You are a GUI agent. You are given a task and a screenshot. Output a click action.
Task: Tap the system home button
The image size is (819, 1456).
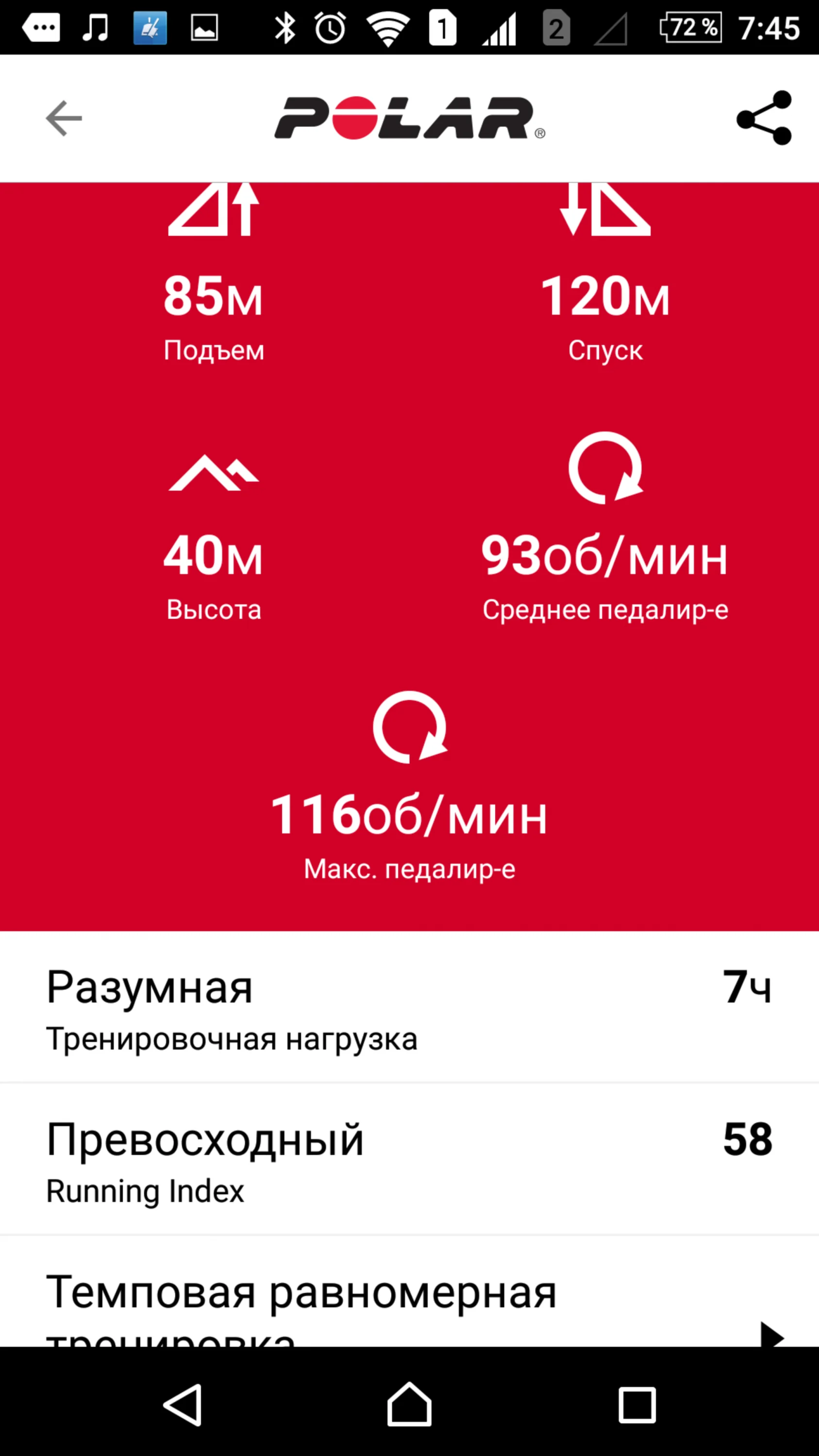coord(409,1404)
